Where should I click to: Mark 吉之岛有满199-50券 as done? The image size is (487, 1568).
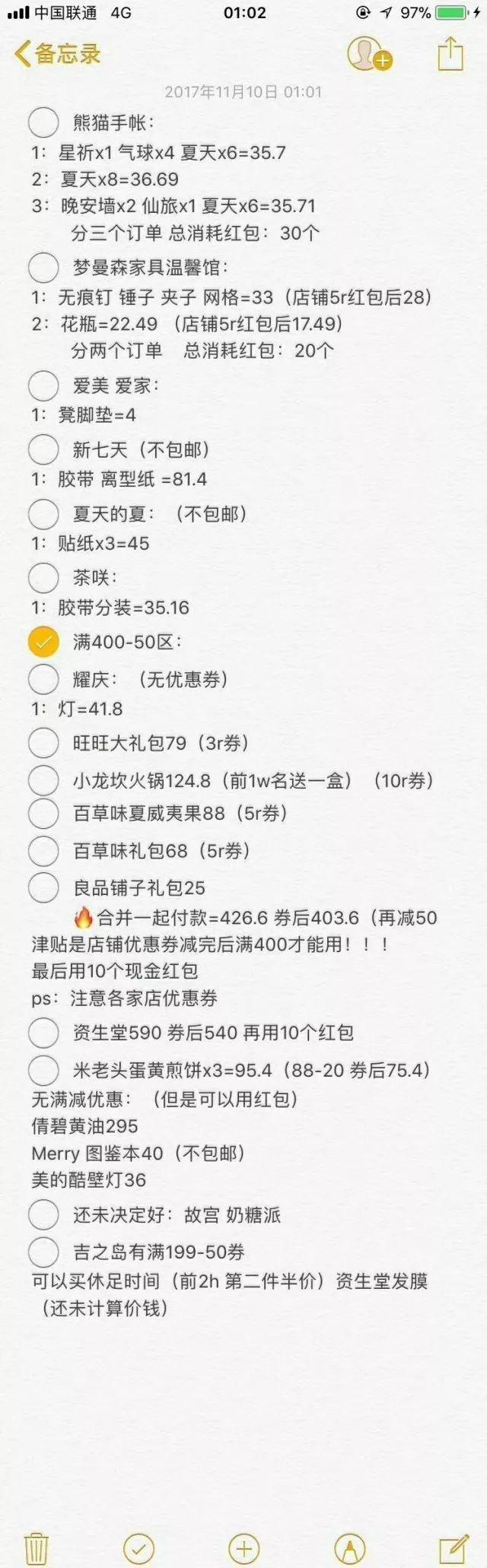[x=43, y=1252]
